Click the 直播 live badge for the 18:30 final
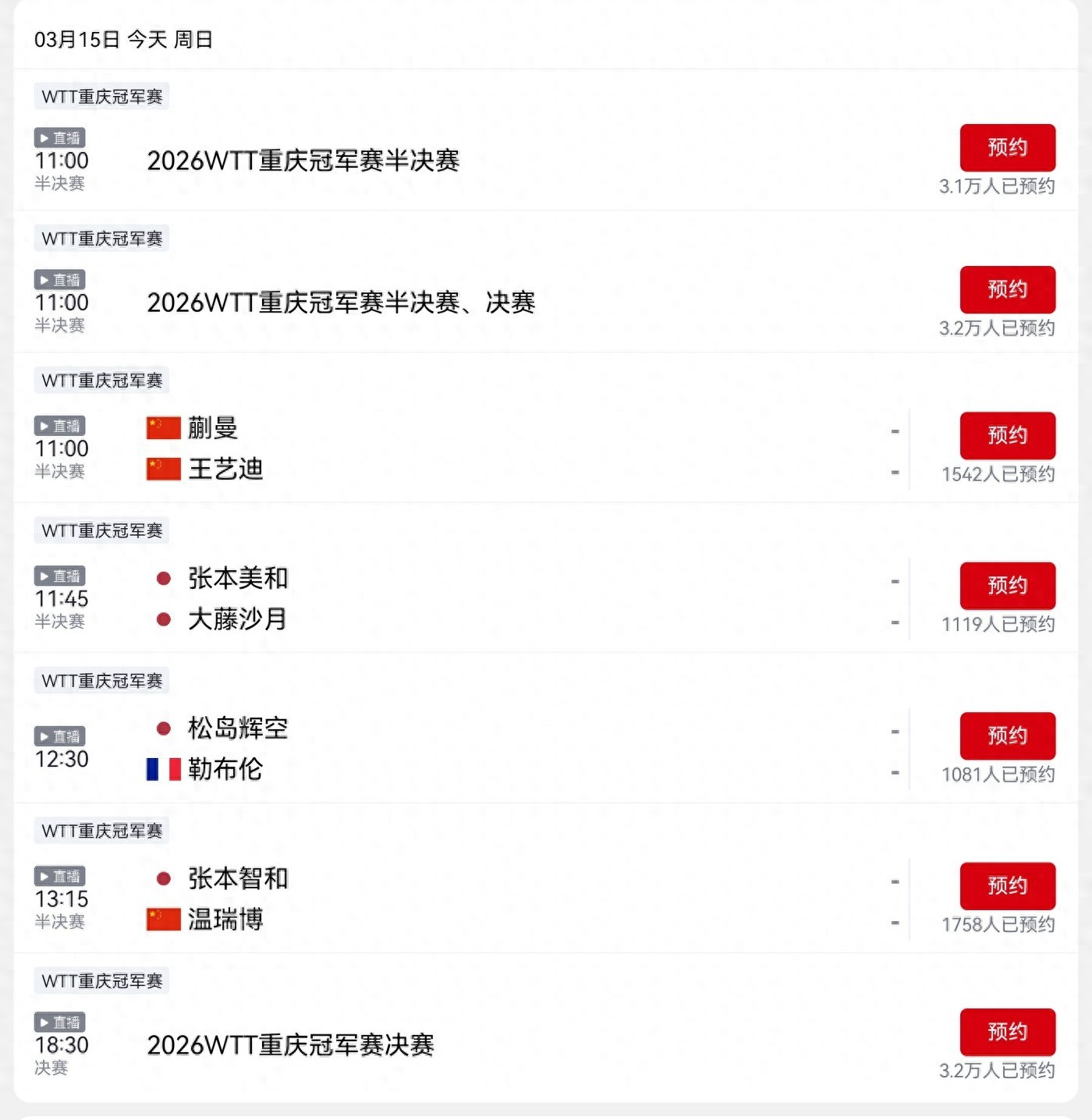Screen dimensions: 1092x1120 click(x=59, y=1023)
